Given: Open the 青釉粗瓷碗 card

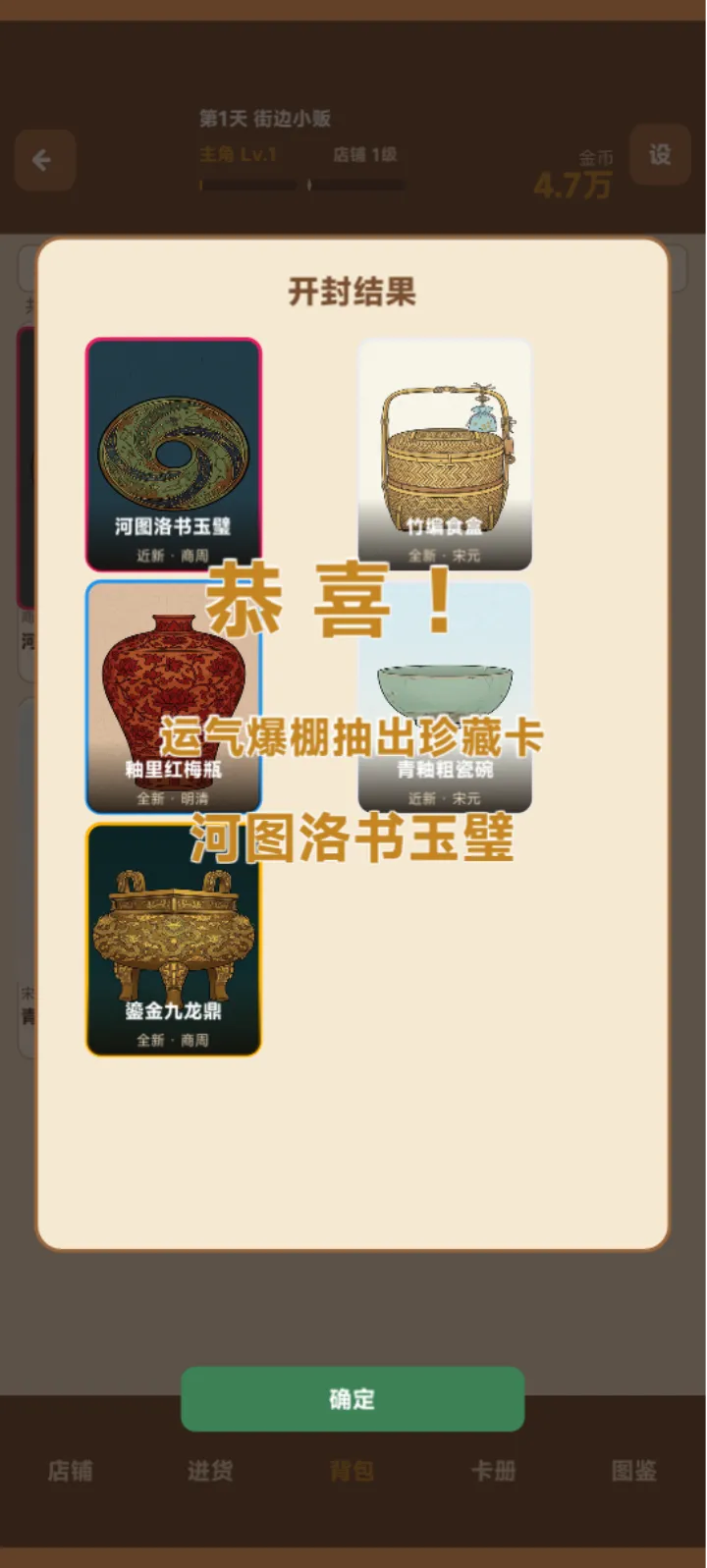Looking at the screenshot, I should point(445,697).
